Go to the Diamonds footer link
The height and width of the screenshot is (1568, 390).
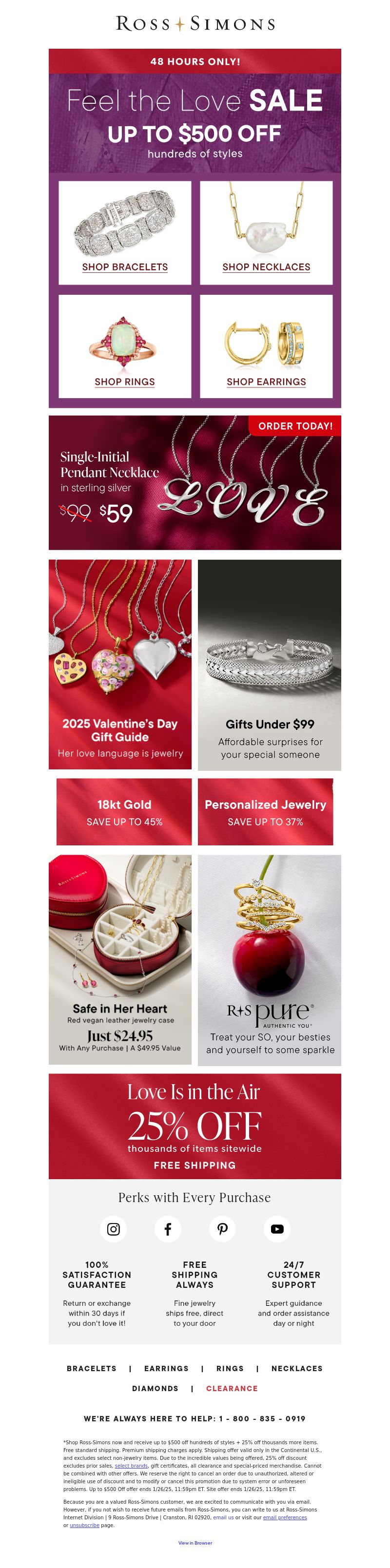coord(156,1388)
